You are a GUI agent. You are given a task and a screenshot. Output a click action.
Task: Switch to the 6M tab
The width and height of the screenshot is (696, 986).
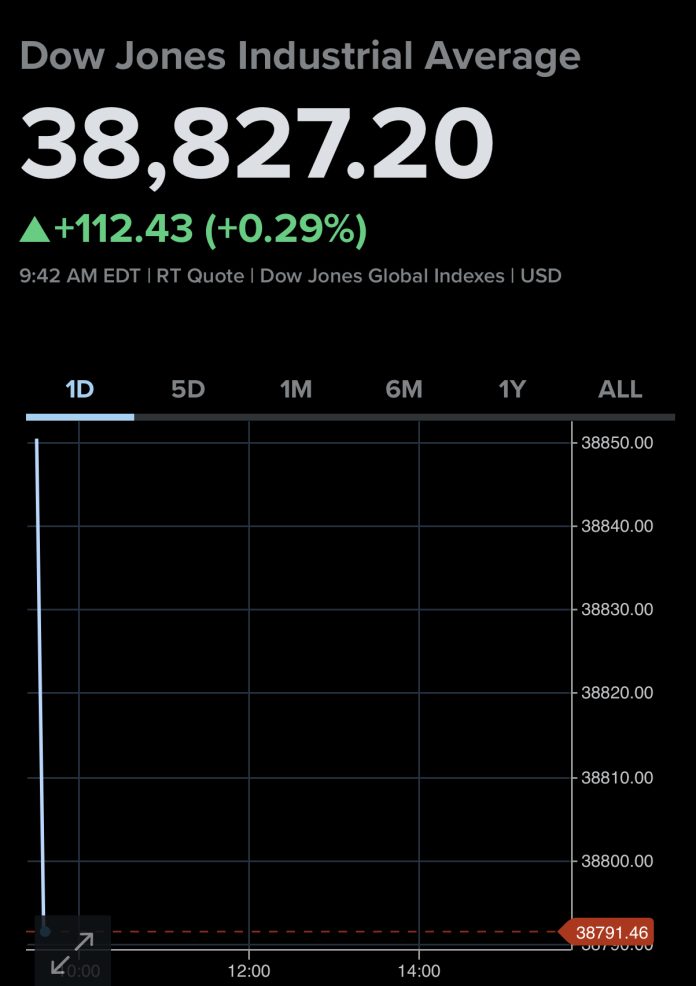tap(404, 390)
